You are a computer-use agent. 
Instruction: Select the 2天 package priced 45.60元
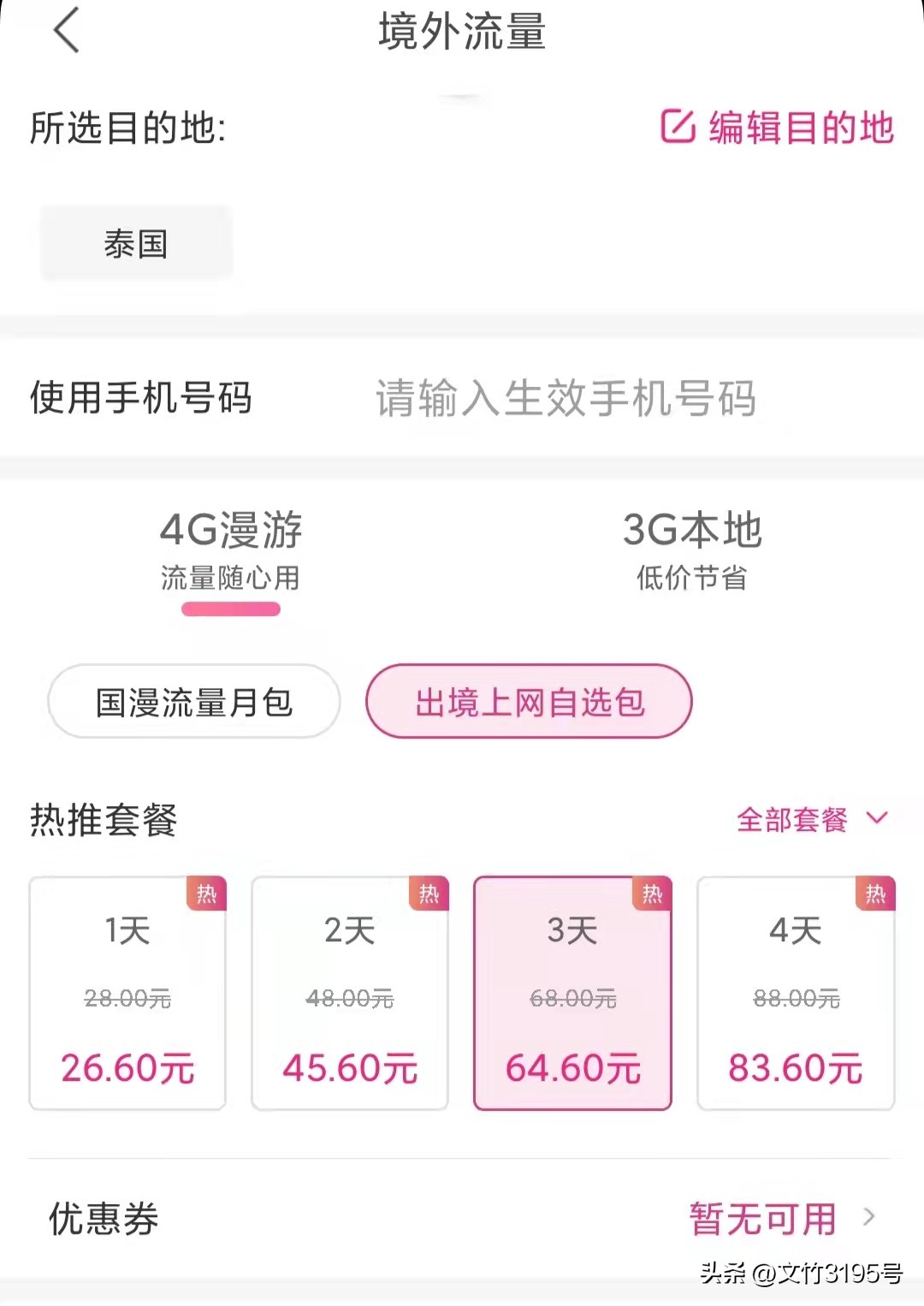click(x=349, y=993)
